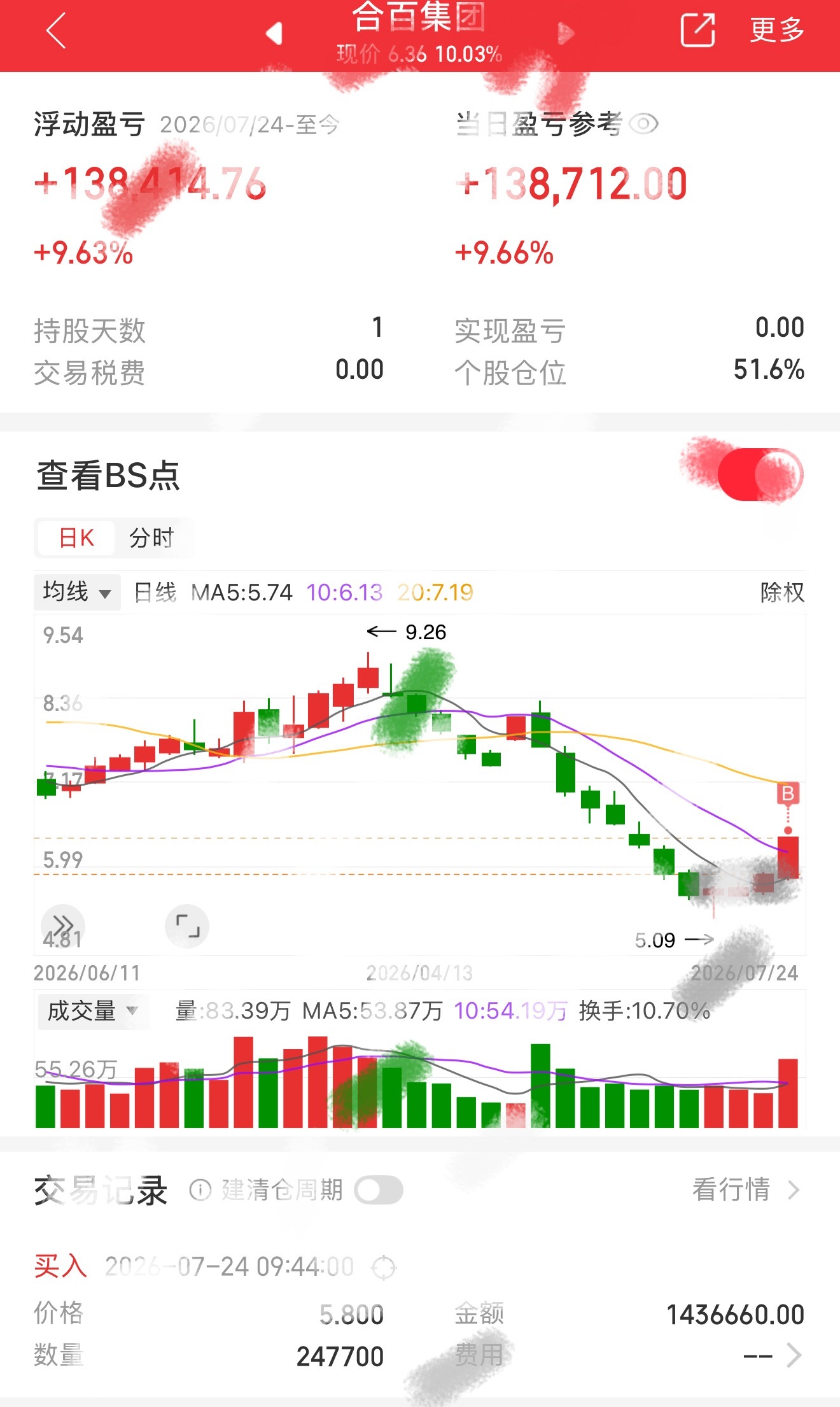Tap the B buy marker on the chart

[x=788, y=793]
